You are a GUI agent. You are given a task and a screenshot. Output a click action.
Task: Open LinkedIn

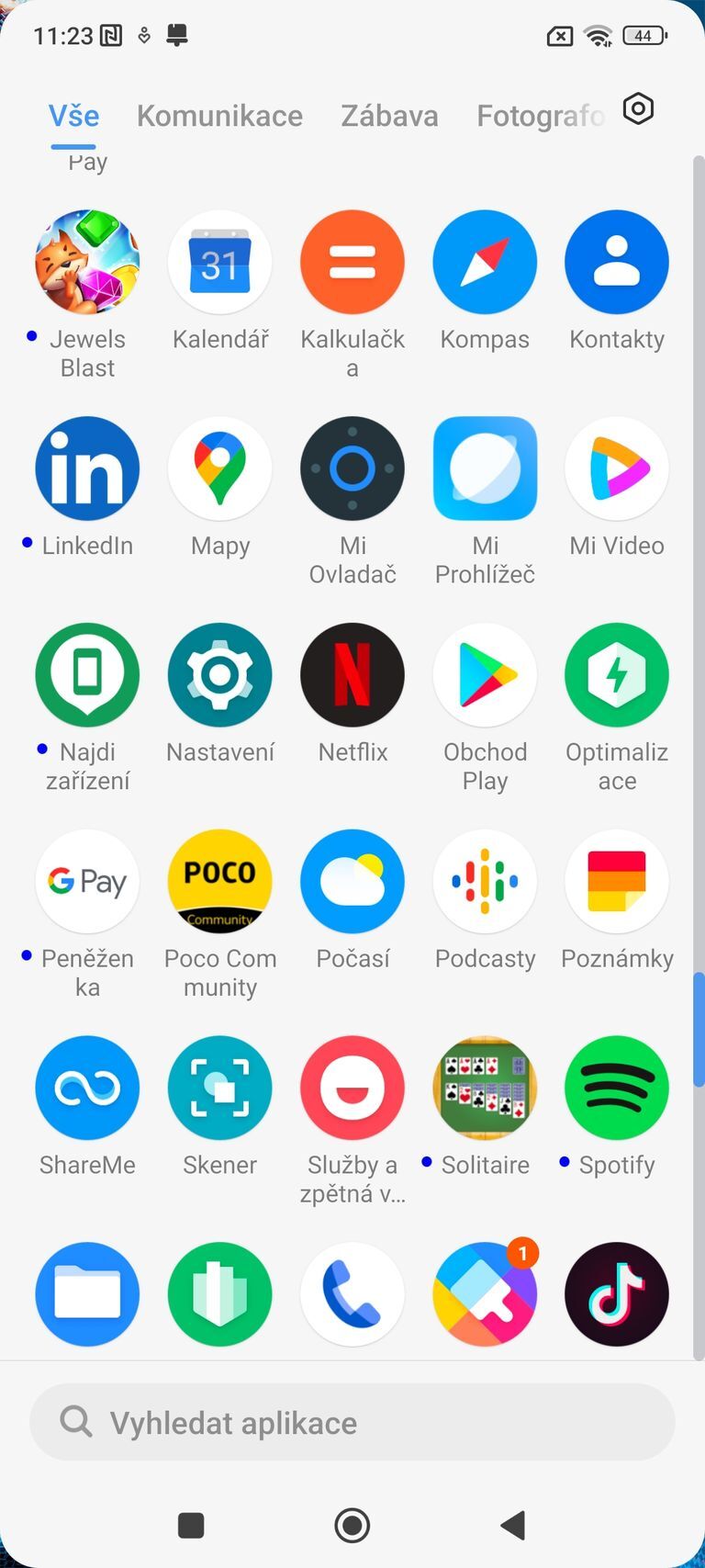pos(87,468)
